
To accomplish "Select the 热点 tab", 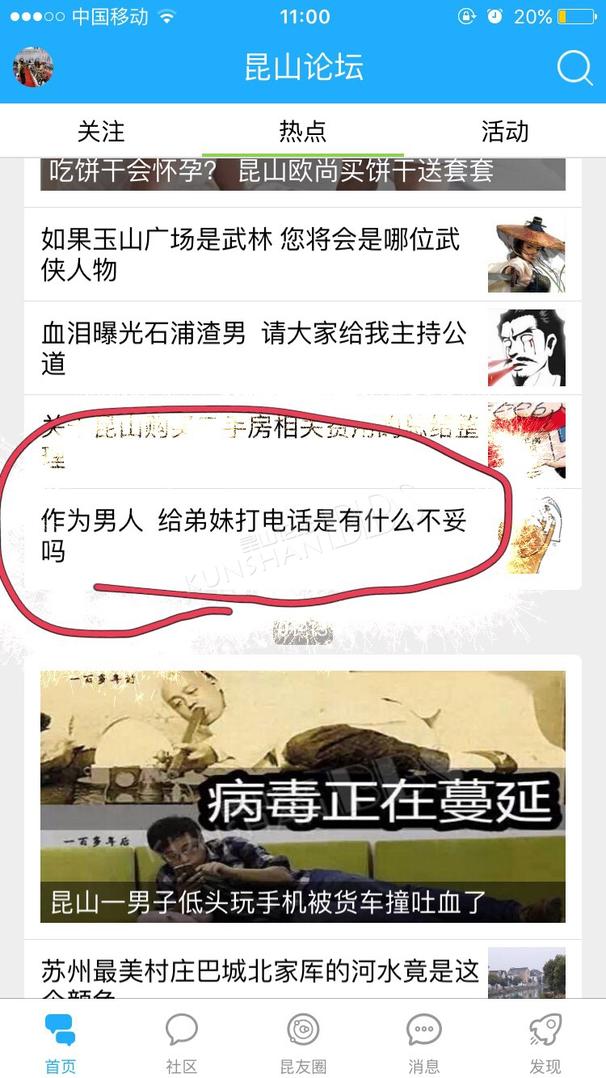I will [x=303, y=131].
